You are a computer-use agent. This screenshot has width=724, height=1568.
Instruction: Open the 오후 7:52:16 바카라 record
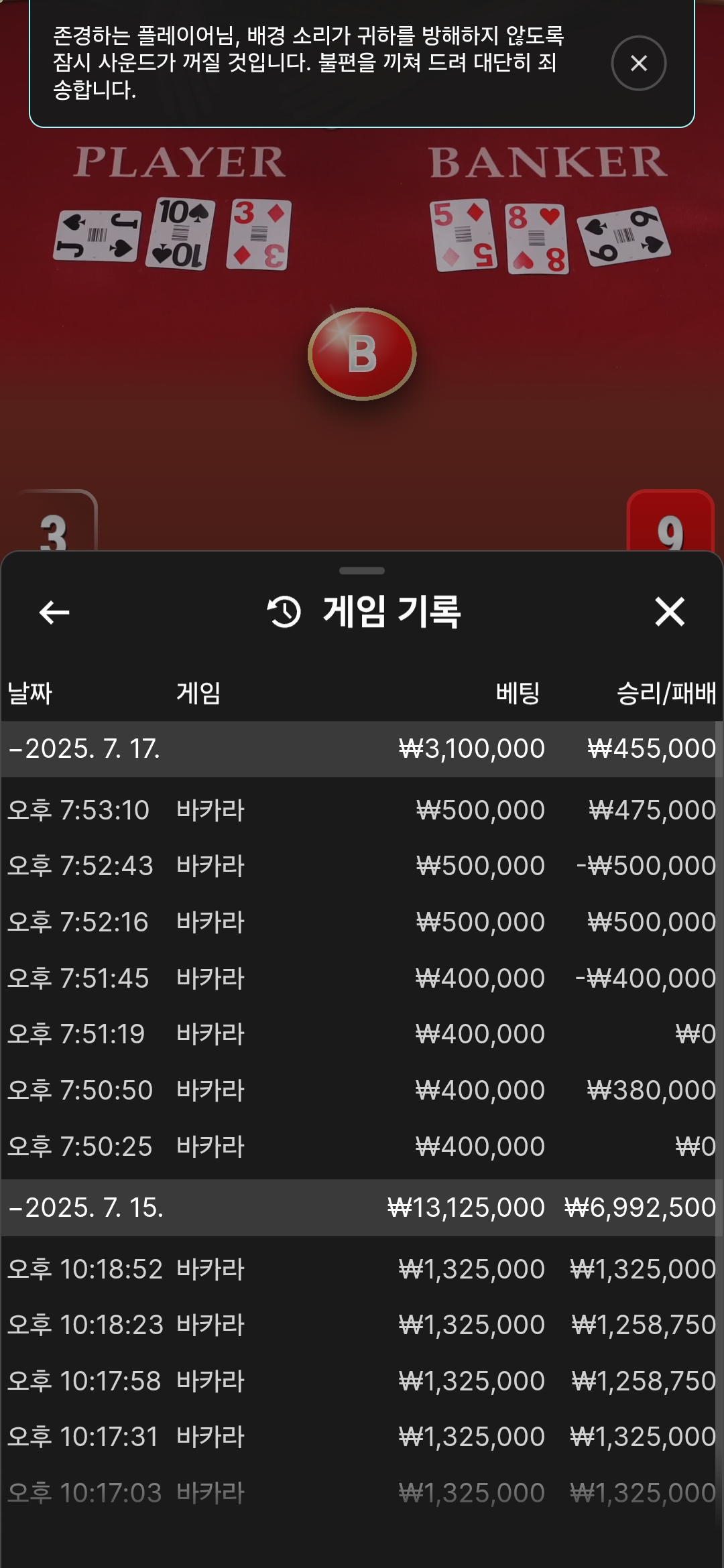pos(362,922)
